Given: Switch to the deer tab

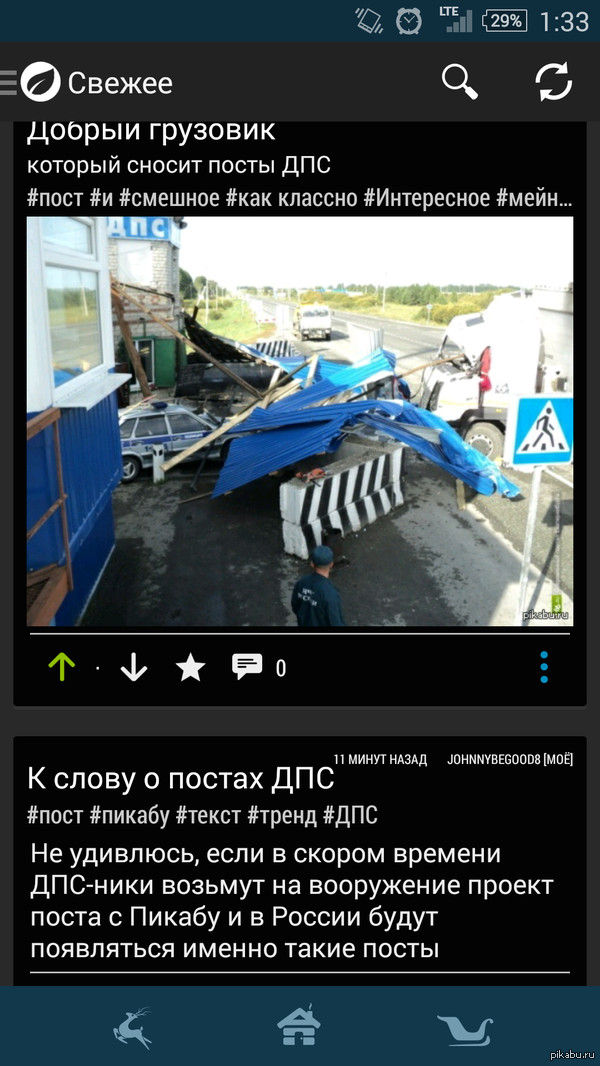Looking at the screenshot, I should [132, 1027].
